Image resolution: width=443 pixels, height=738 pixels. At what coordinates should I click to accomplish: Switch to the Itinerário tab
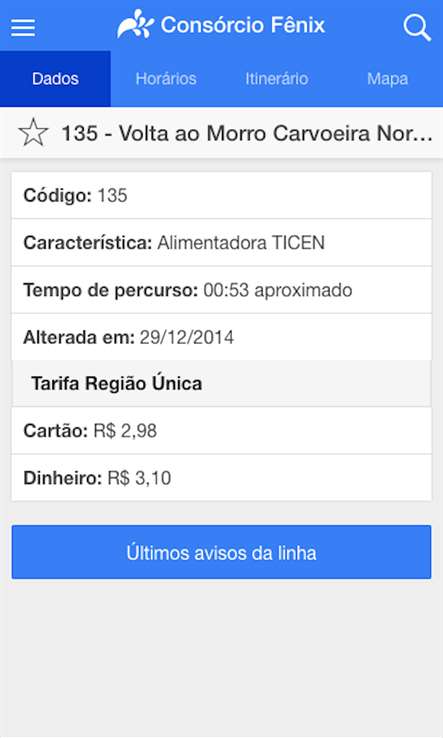pos(277,79)
